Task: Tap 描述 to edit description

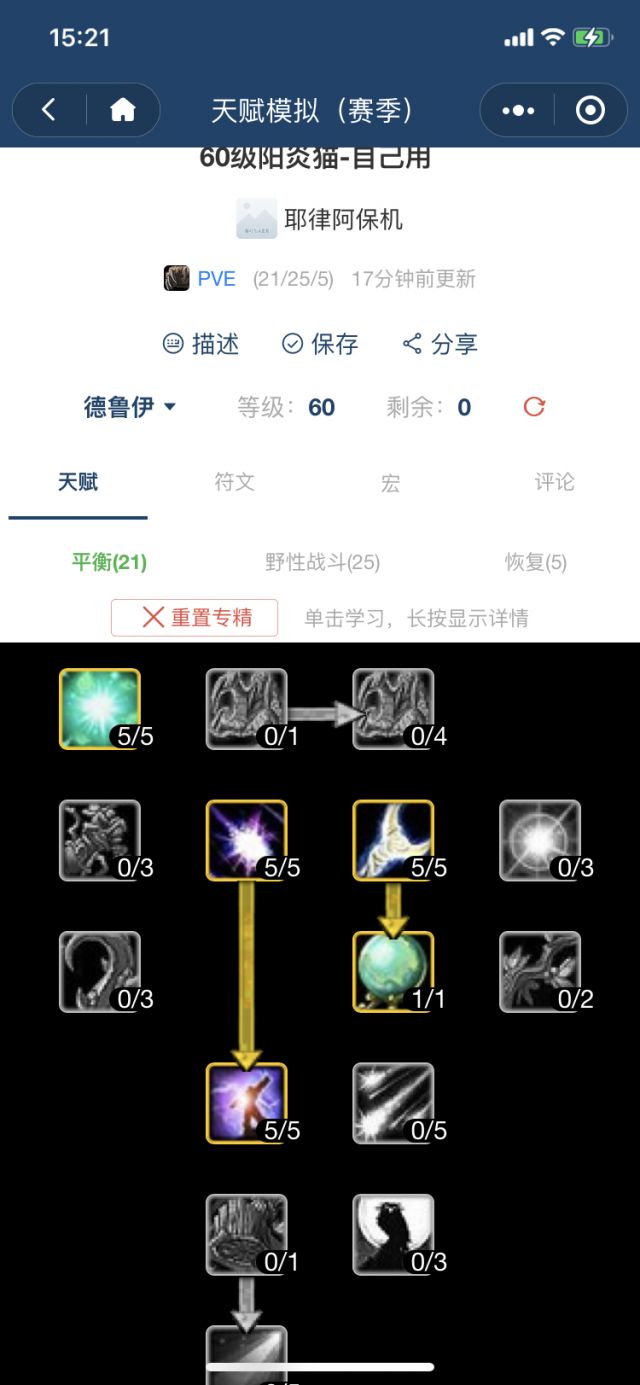Action: [x=201, y=344]
